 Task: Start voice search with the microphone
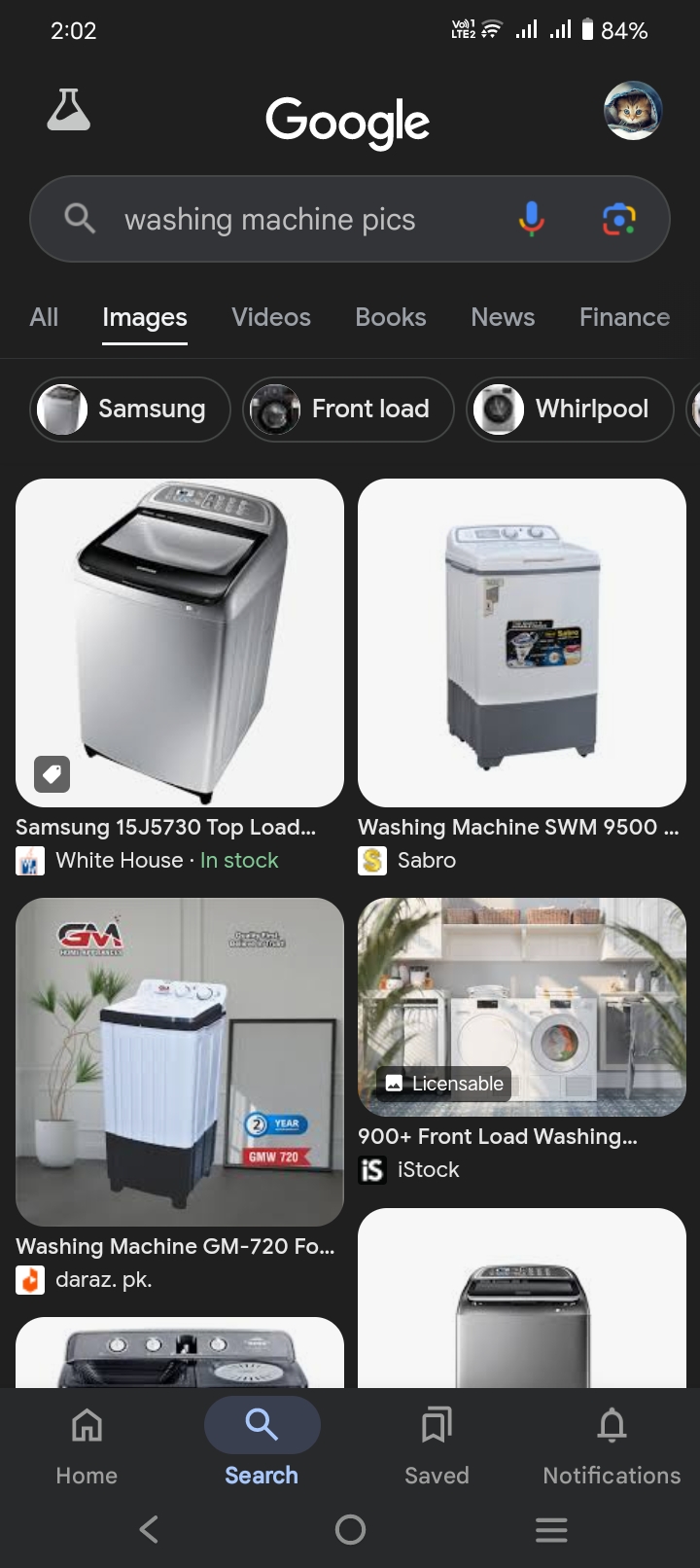pyautogui.click(x=532, y=219)
